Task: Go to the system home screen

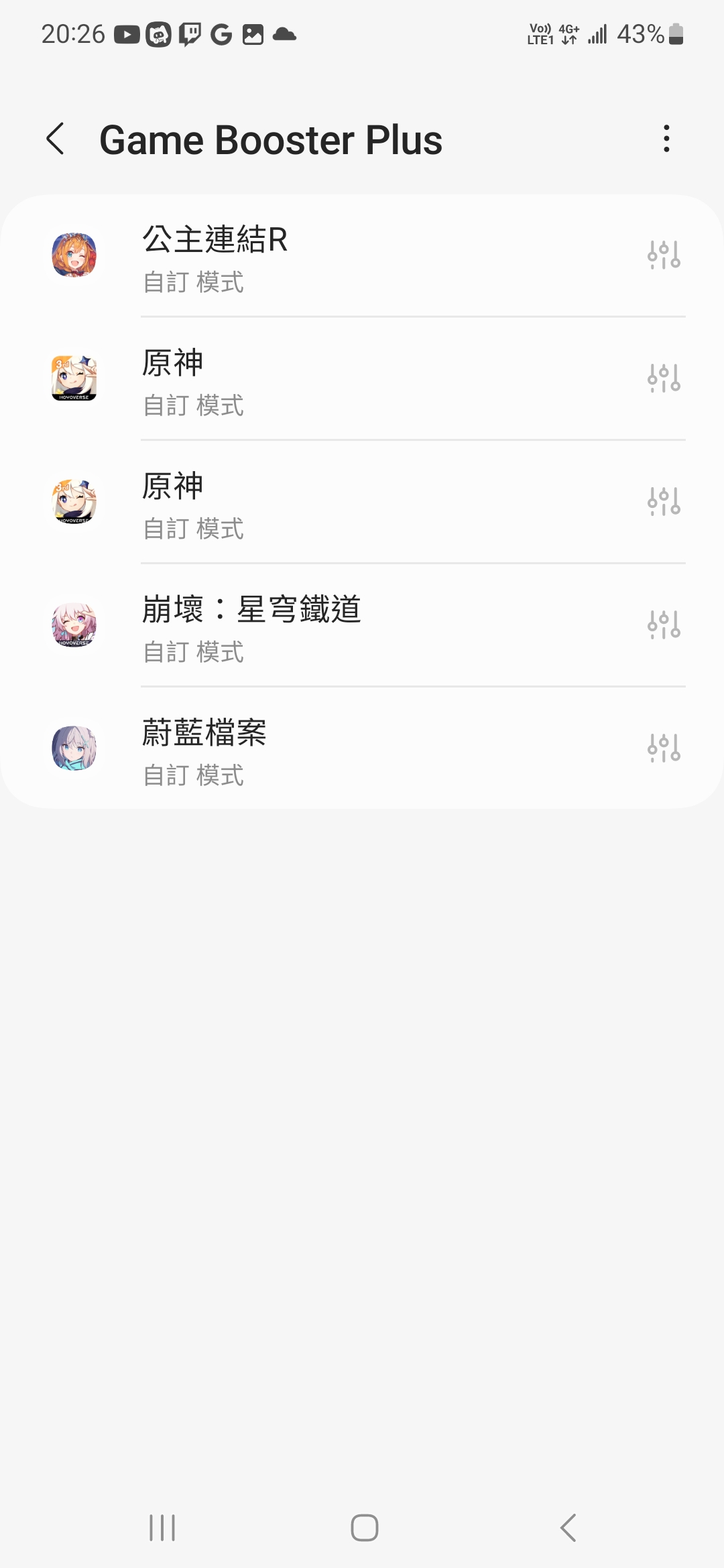Action: (364, 1528)
